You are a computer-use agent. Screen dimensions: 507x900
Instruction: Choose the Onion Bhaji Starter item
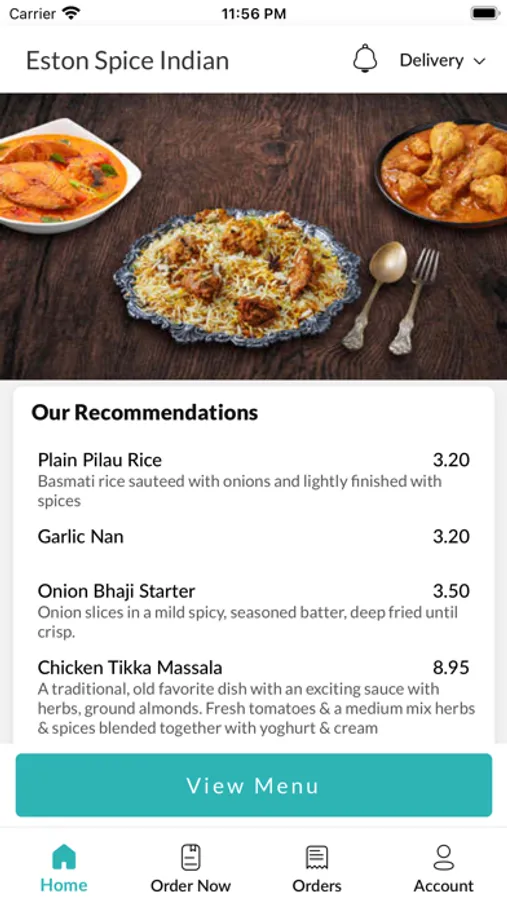tap(253, 611)
